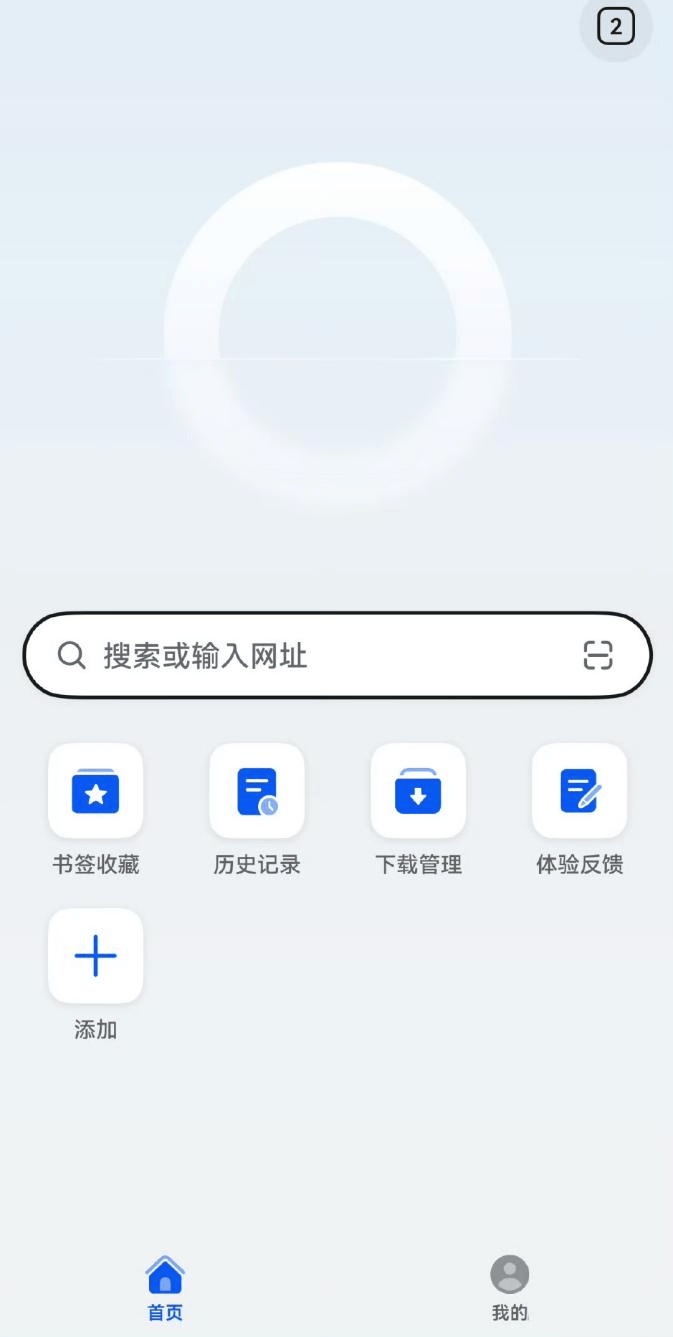The height and width of the screenshot is (1337, 673).
Task: Switch to the 首页 home tab
Action: (165, 1289)
